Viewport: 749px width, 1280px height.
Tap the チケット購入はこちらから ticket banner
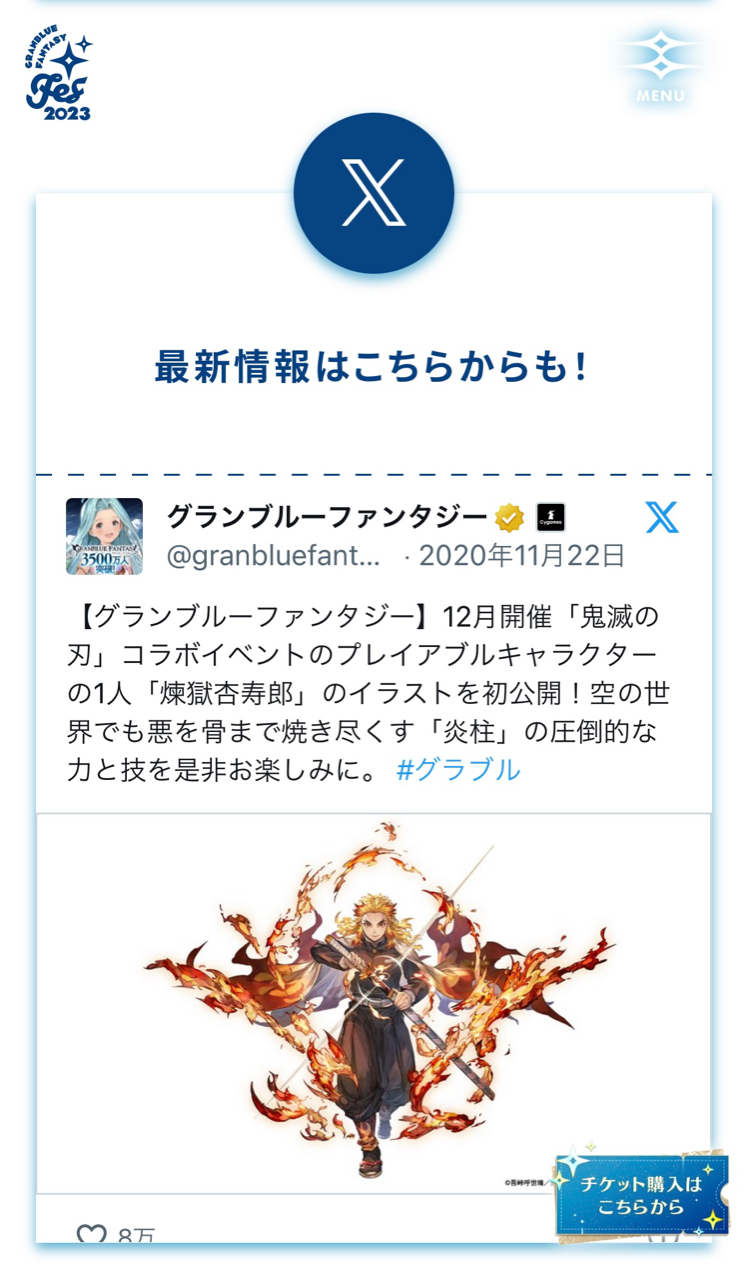click(642, 1194)
